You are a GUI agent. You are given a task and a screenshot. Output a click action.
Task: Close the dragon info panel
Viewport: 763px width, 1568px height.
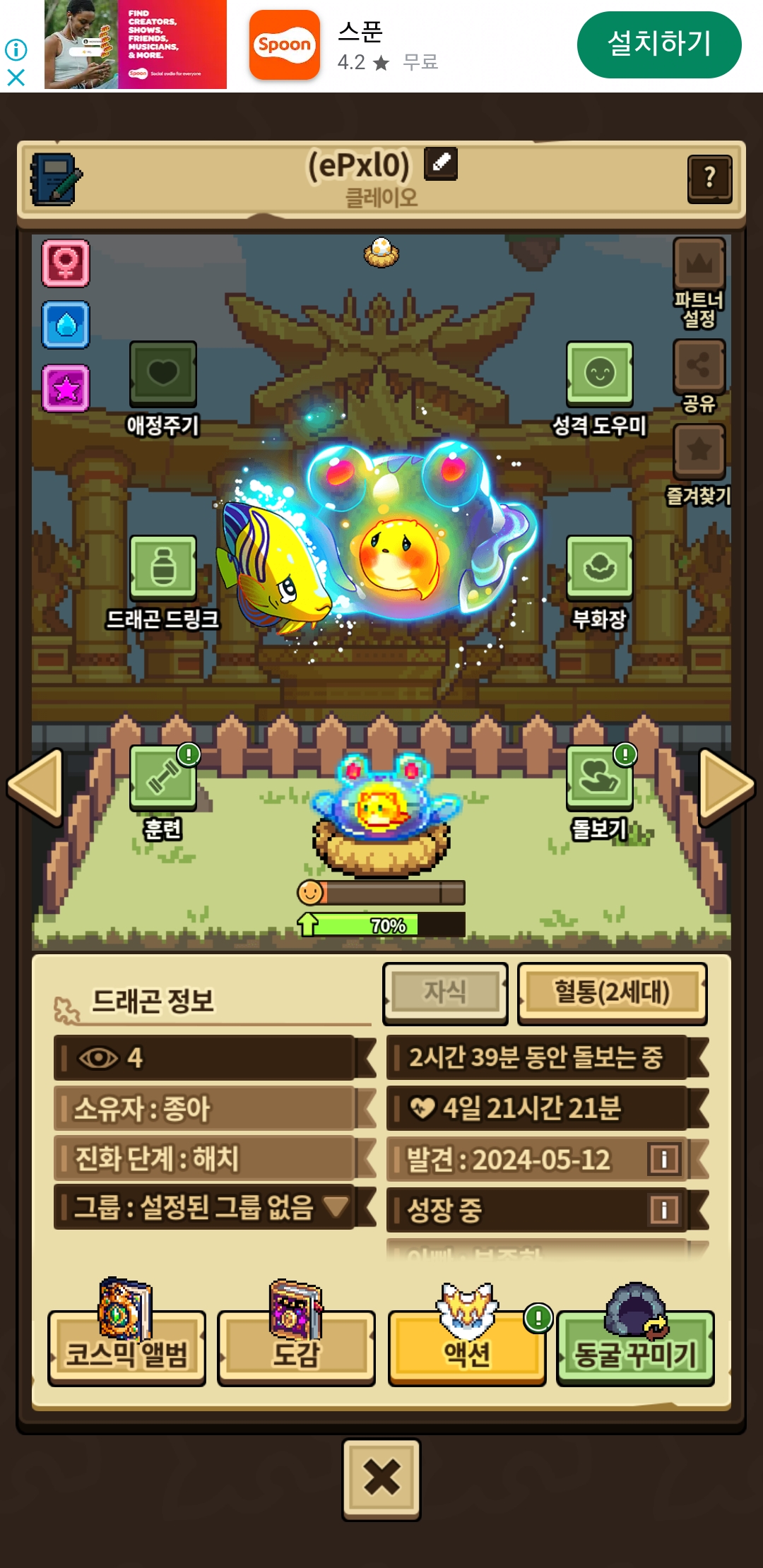pyautogui.click(x=381, y=1479)
